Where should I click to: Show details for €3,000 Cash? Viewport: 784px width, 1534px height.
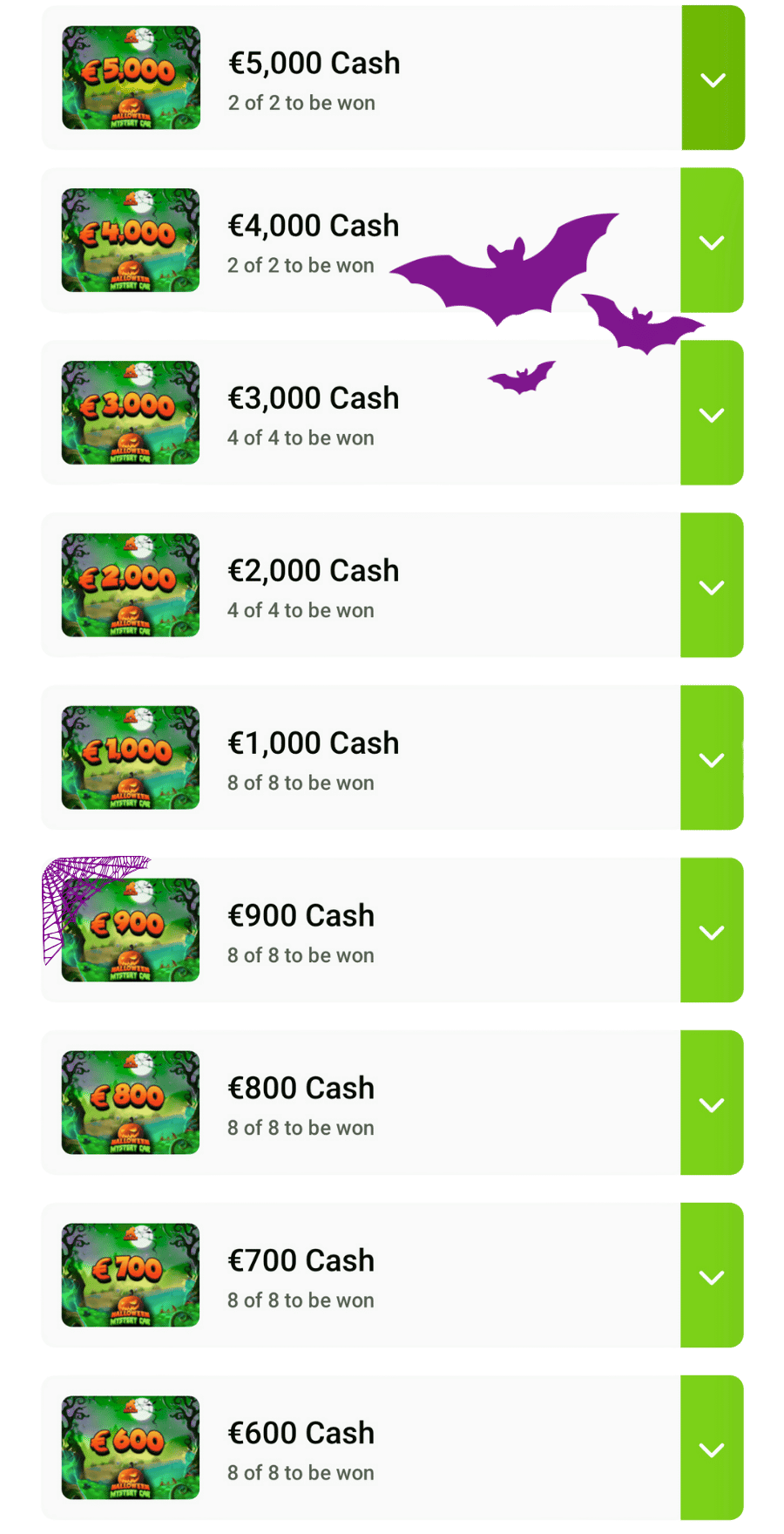click(713, 415)
